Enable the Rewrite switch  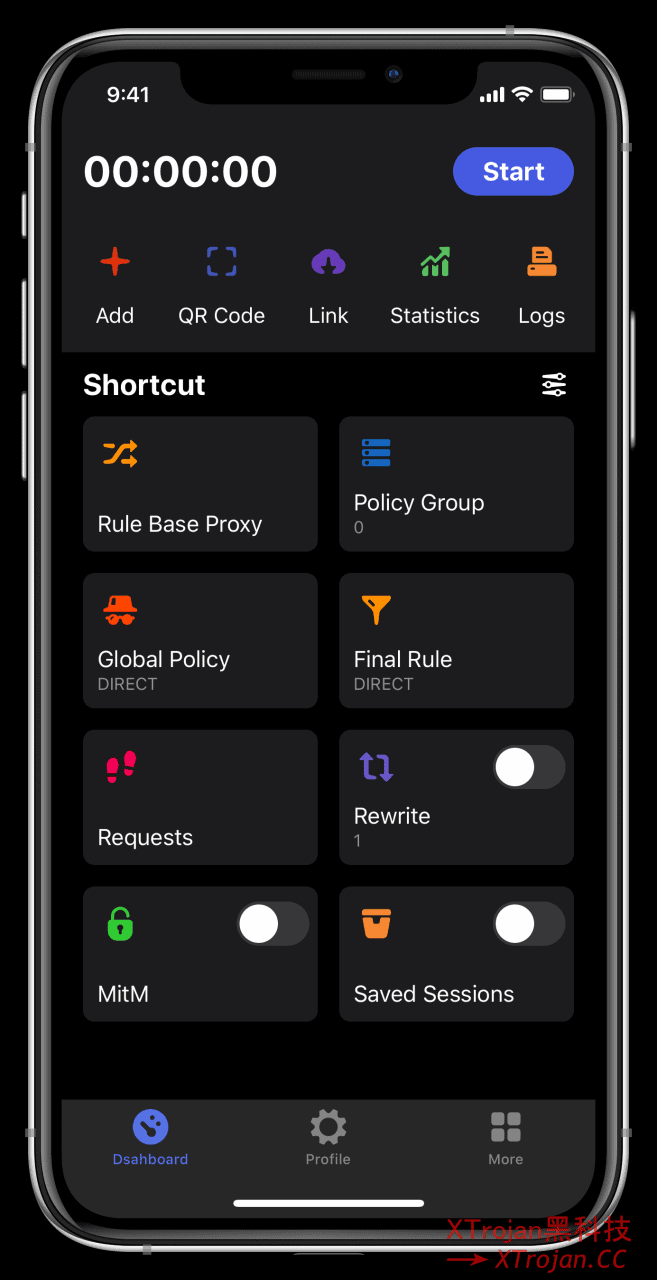coord(528,768)
